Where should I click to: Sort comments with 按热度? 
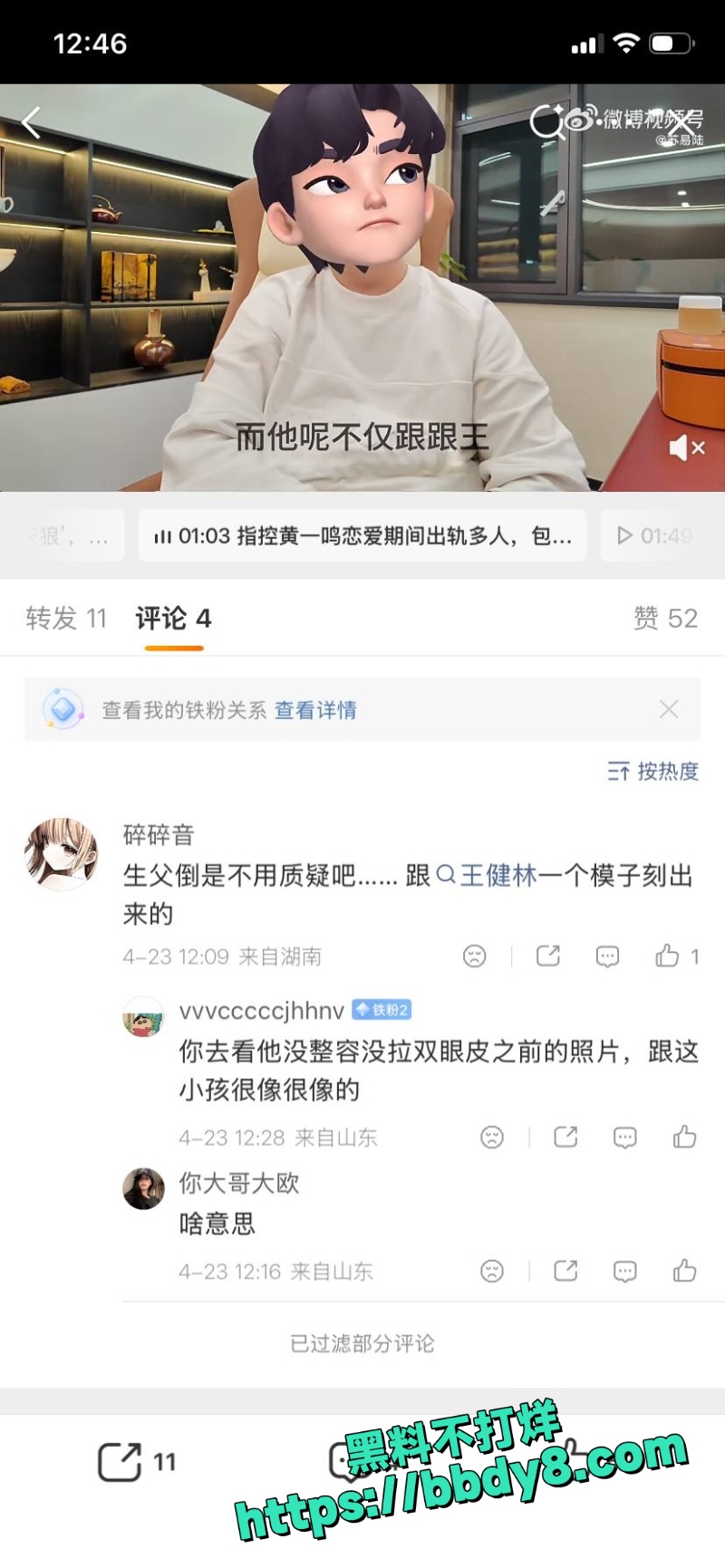pos(653,772)
